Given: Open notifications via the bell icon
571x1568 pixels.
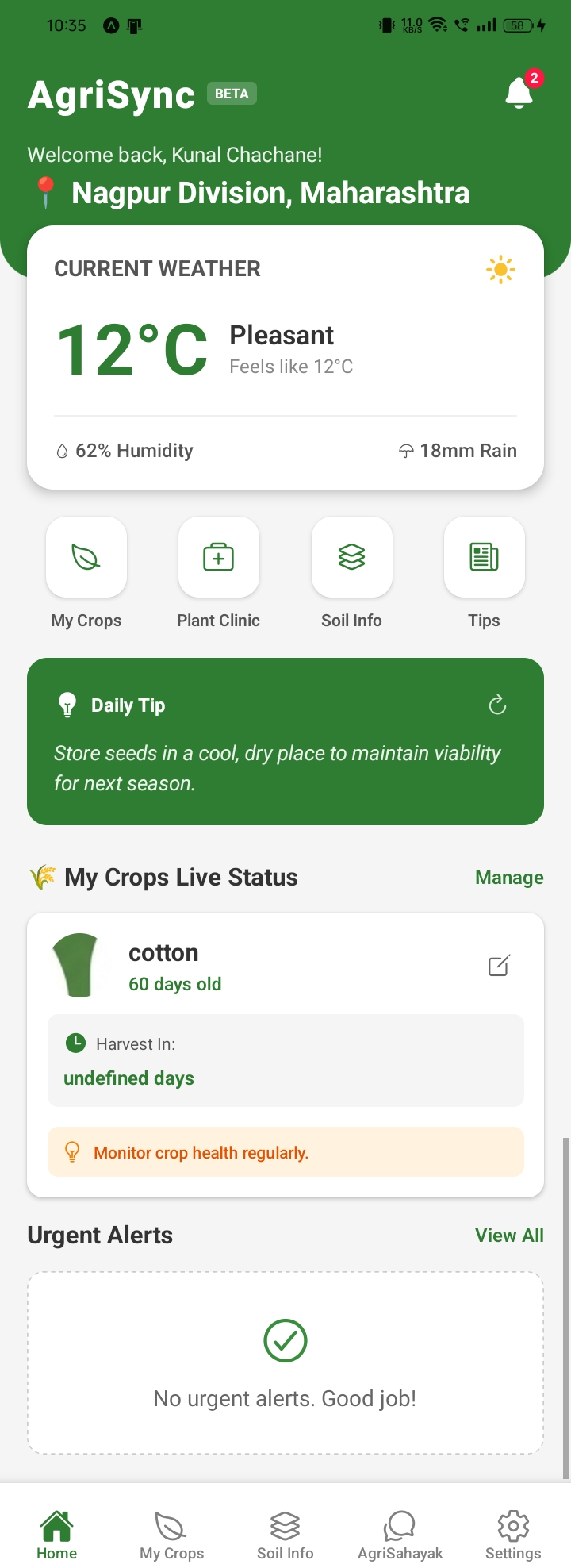Looking at the screenshot, I should point(519,93).
